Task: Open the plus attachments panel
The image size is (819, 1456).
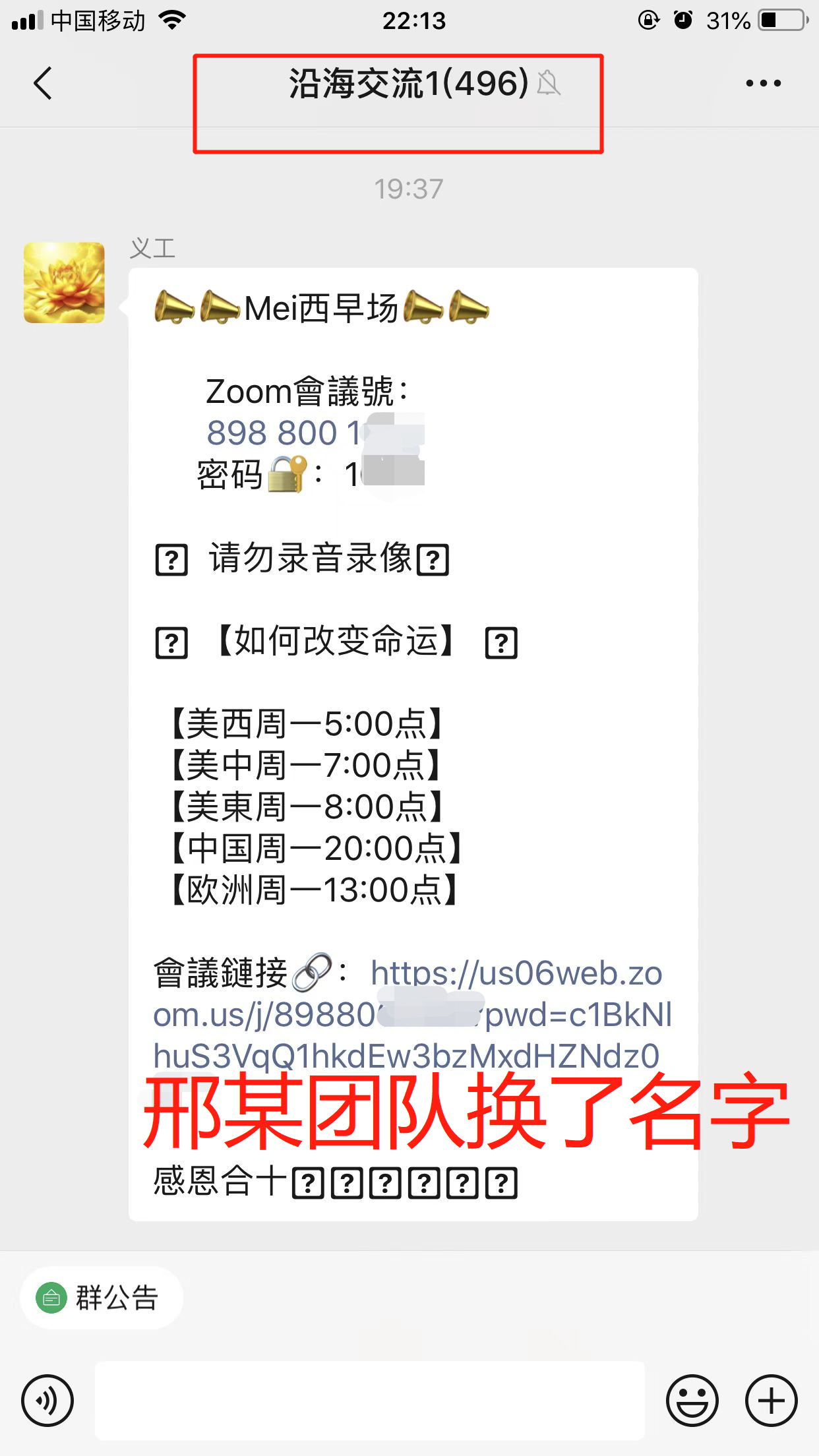Action: (771, 1400)
